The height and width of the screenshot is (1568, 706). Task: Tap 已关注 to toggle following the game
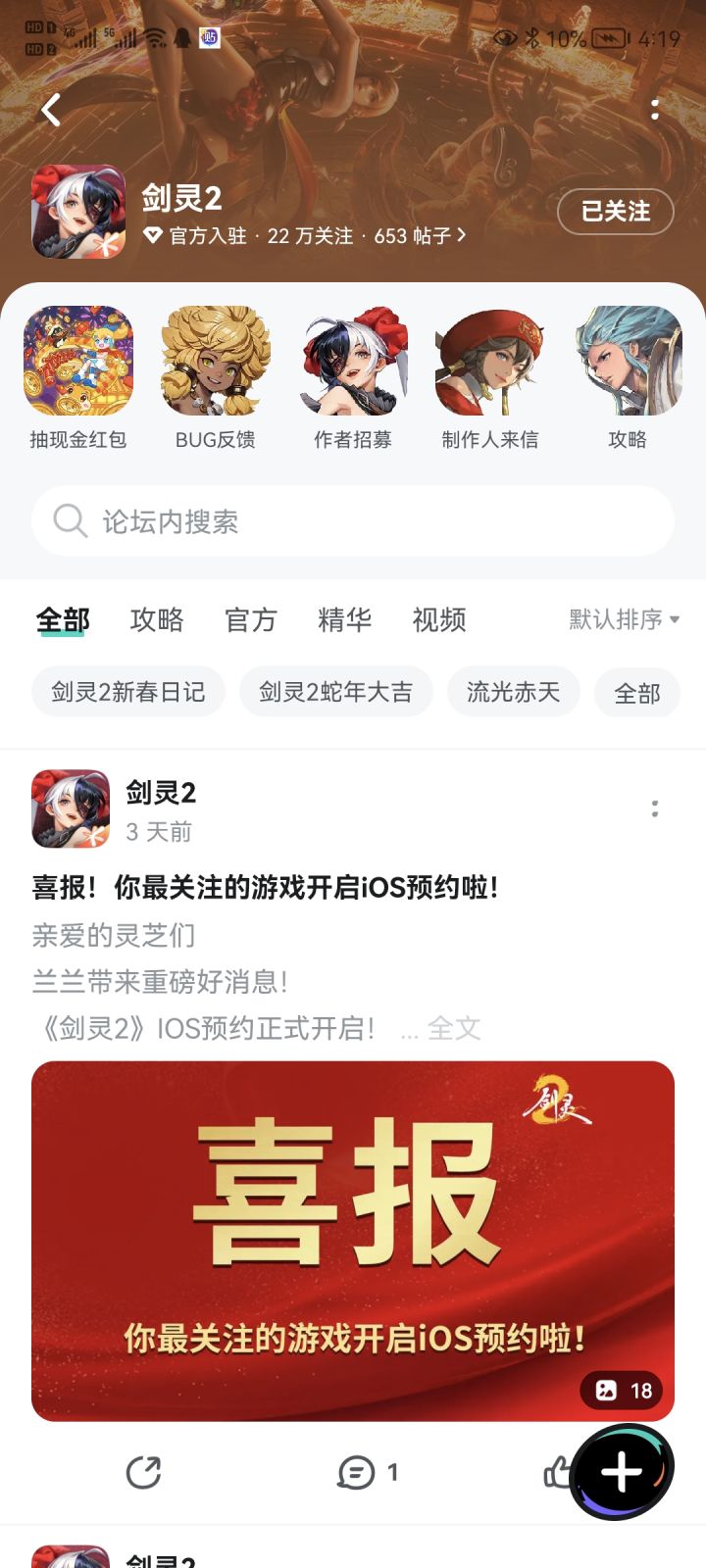[x=615, y=212]
